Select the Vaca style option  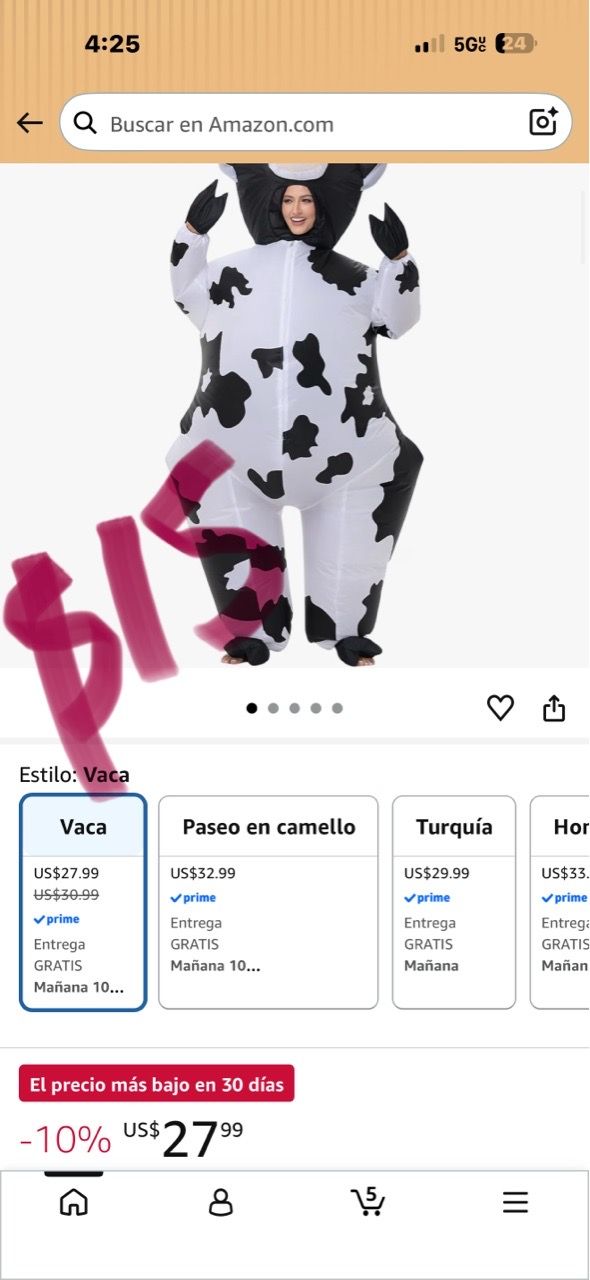[x=83, y=903]
